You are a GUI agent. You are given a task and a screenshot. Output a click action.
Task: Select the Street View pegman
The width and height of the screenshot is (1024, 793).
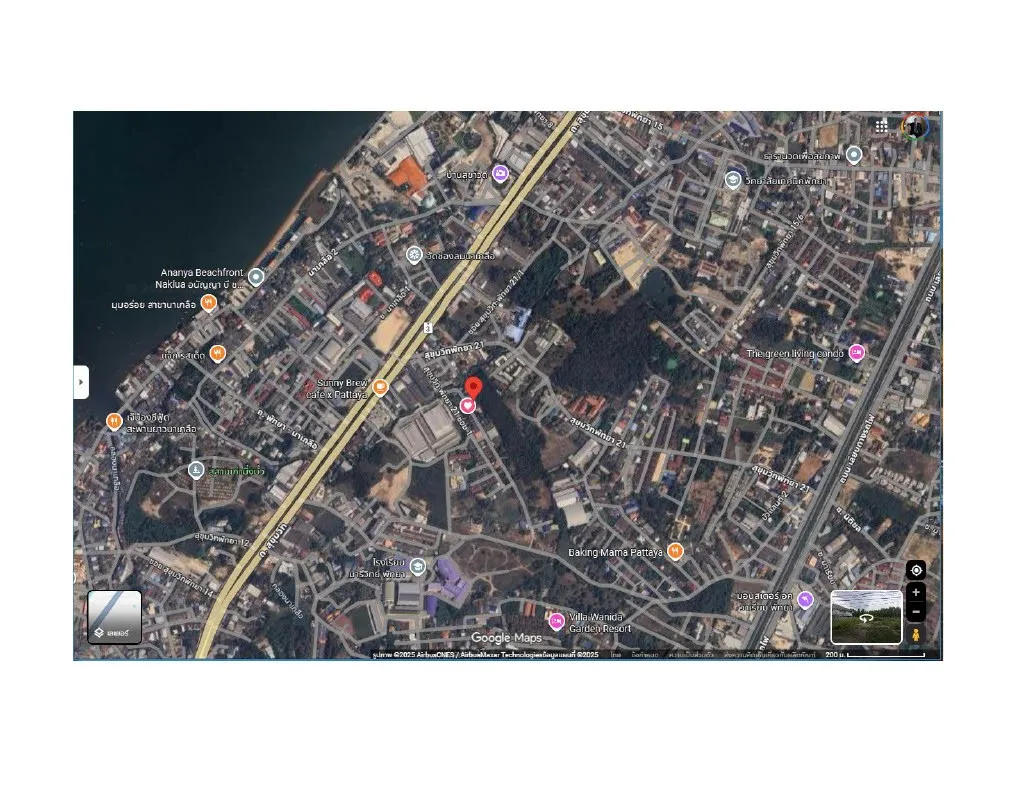tap(916, 634)
